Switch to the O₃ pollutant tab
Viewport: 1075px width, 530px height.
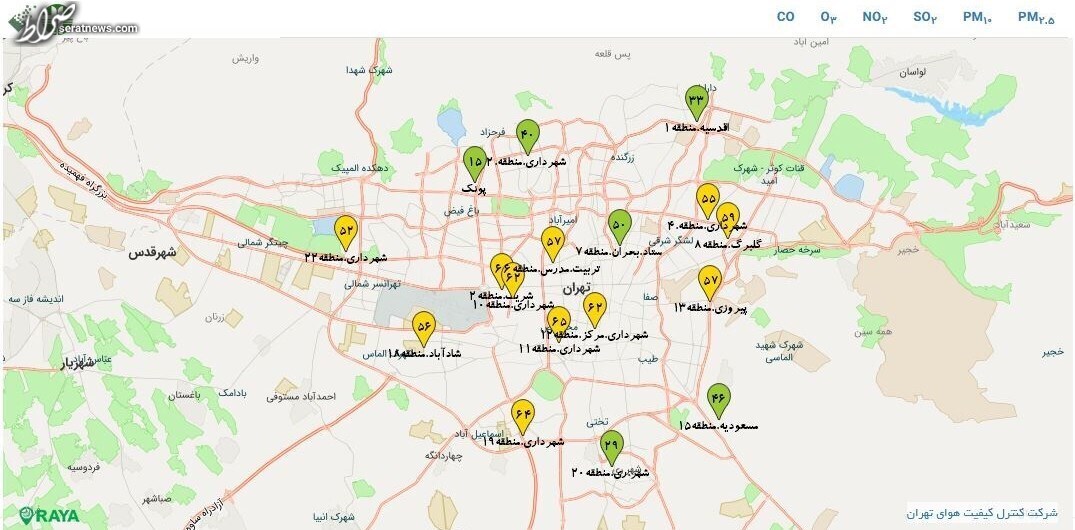(x=828, y=17)
